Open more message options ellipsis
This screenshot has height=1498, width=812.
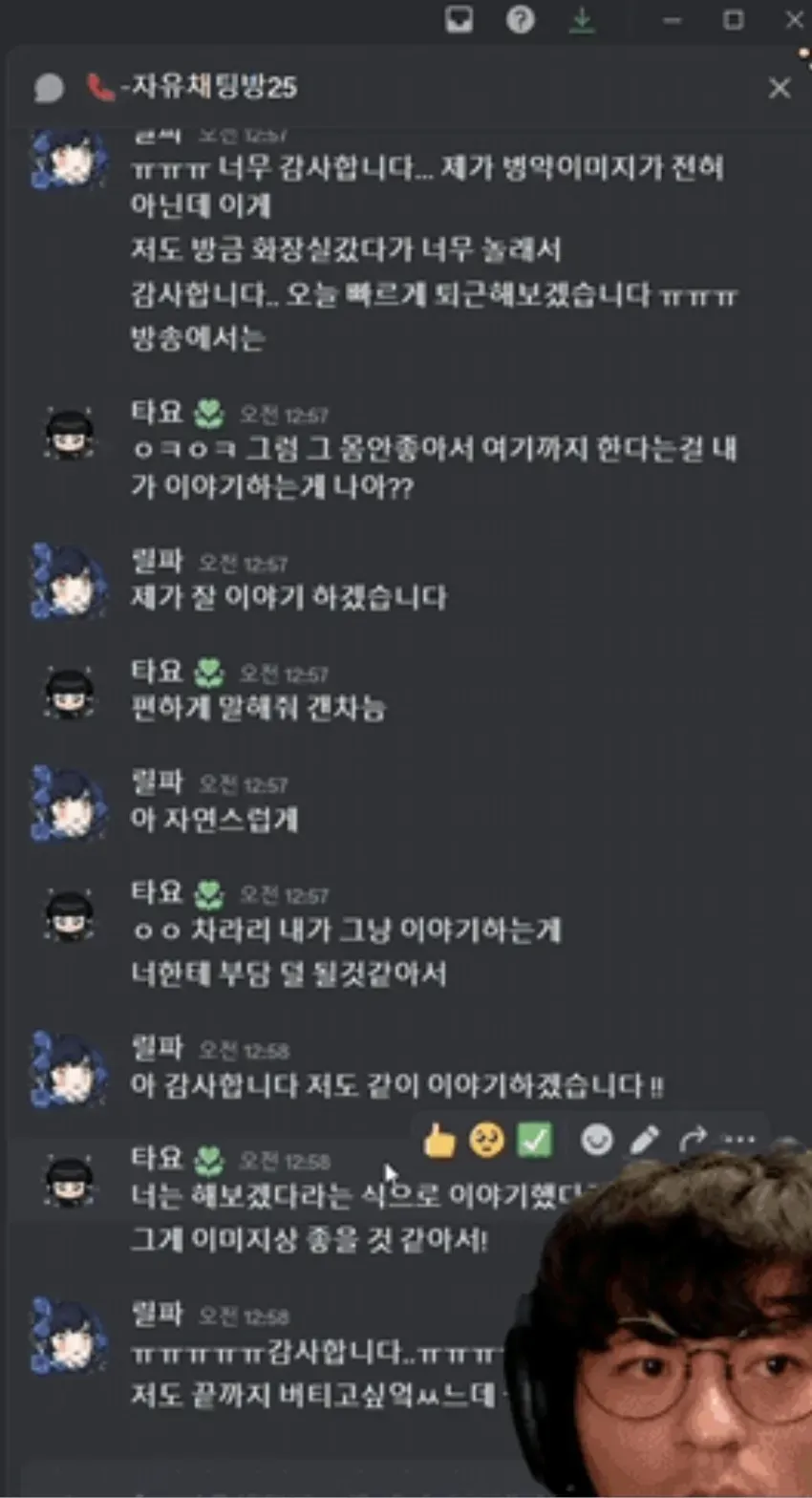[739, 1139]
